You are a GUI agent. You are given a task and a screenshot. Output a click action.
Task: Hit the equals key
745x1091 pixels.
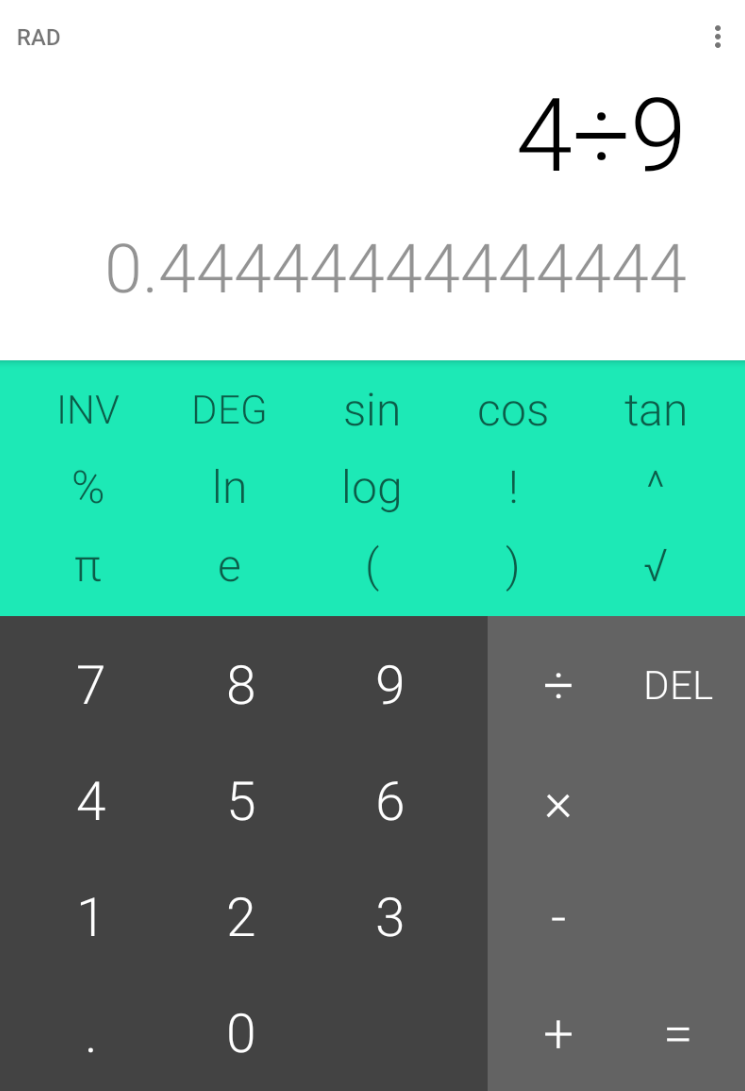(x=678, y=1035)
